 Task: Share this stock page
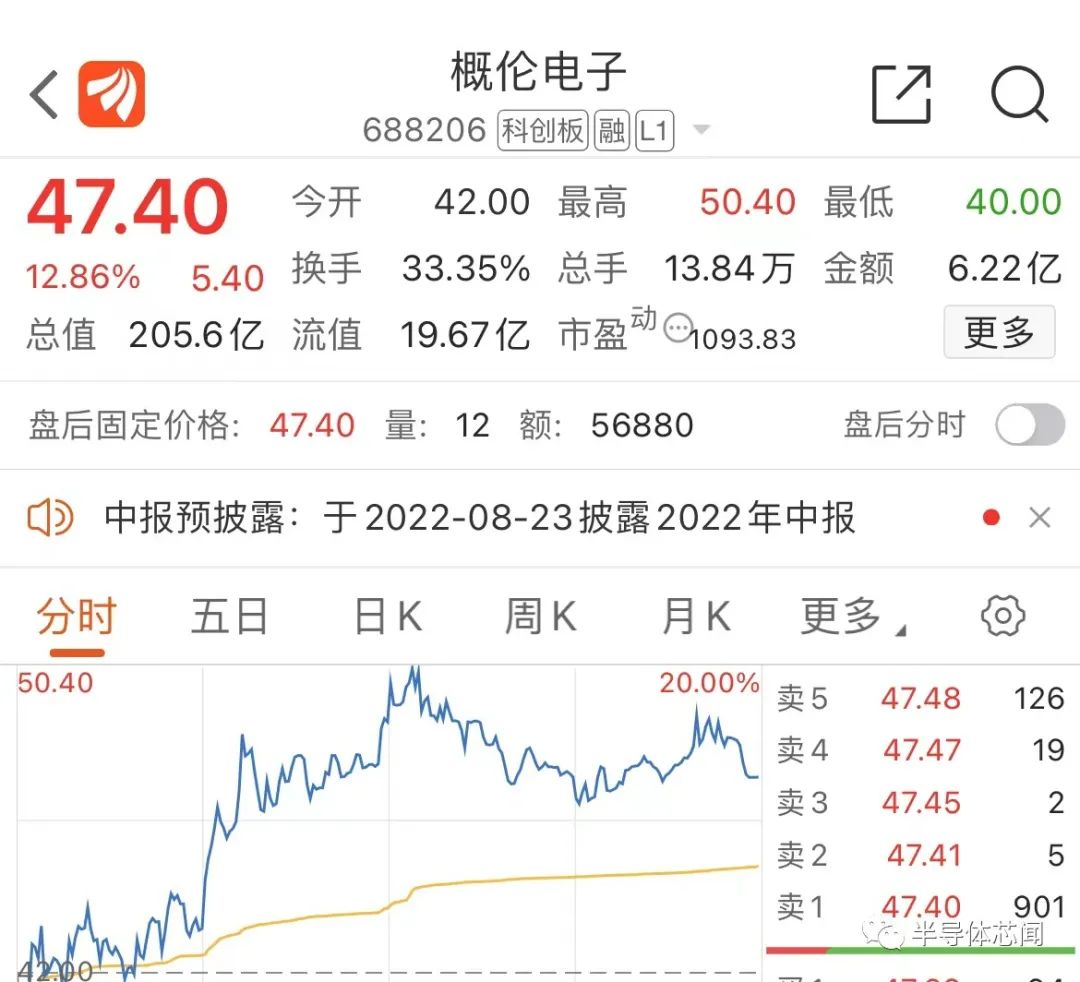(x=901, y=94)
